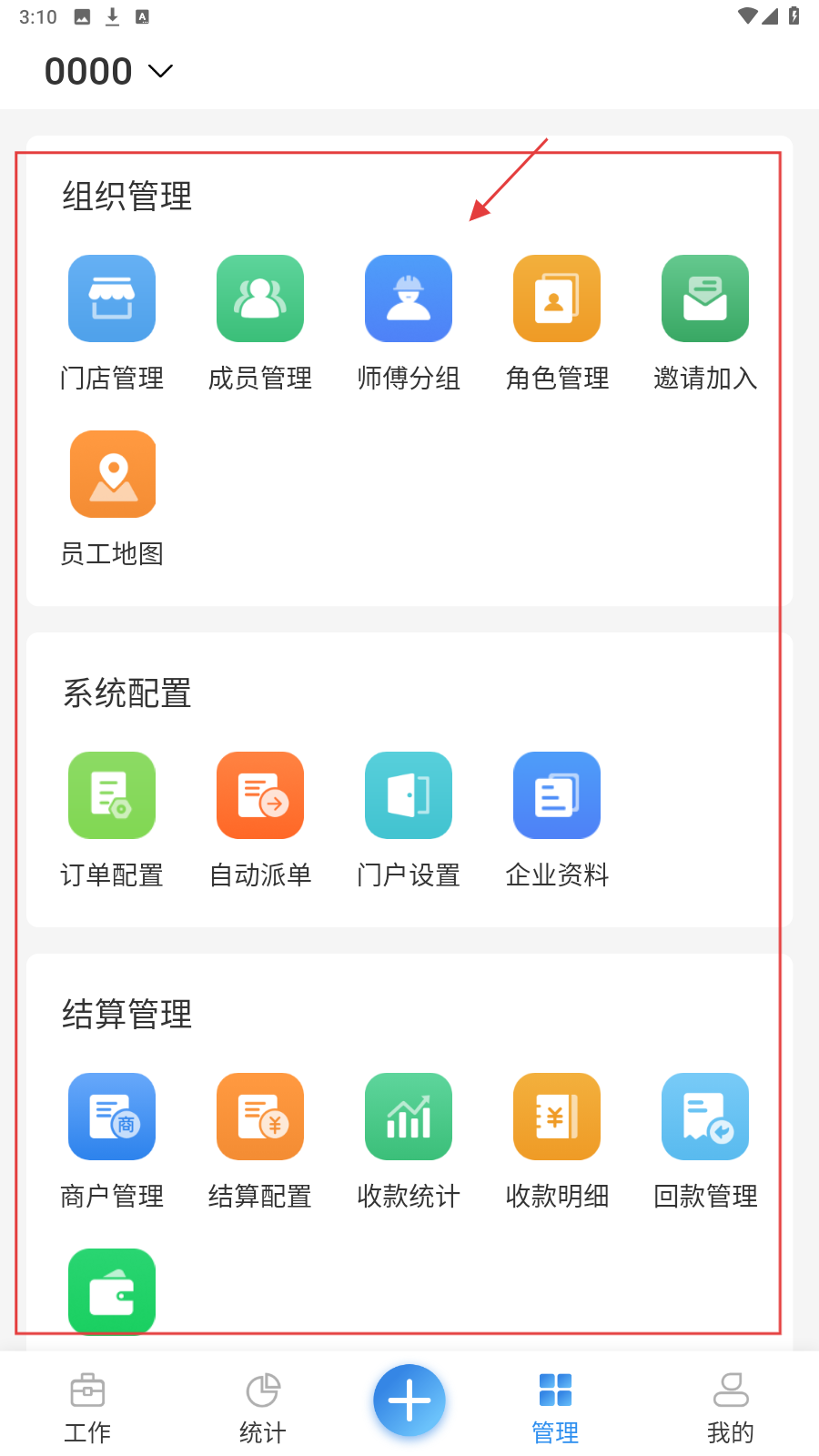This screenshot has height=1456, width=819.
Task: Tap the blue plus add button
Action: pyautogui.click(x=409, y=1400)
